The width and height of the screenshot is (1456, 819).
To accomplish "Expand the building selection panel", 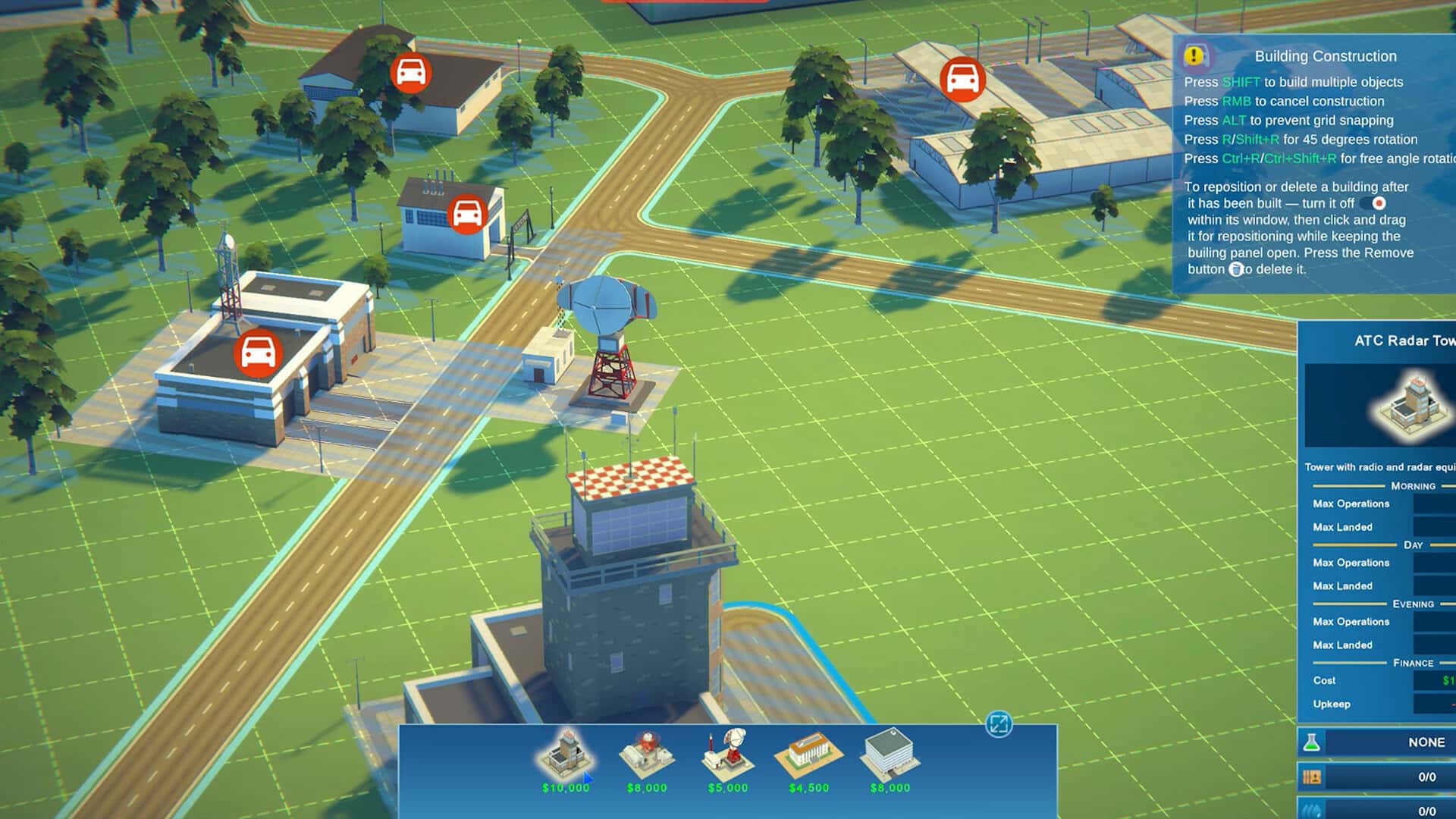I will pyautogui.click(x=999, y=724).
